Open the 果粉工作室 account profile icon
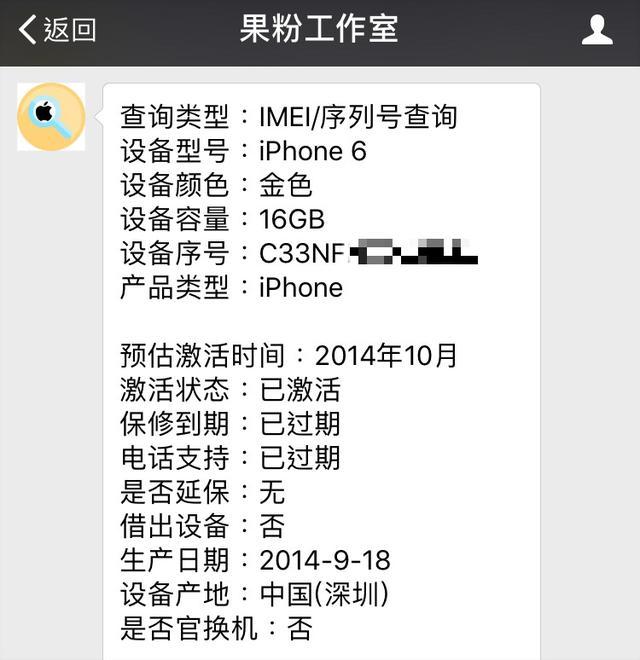Screen dimensions: 640x660 coord(597,30)
